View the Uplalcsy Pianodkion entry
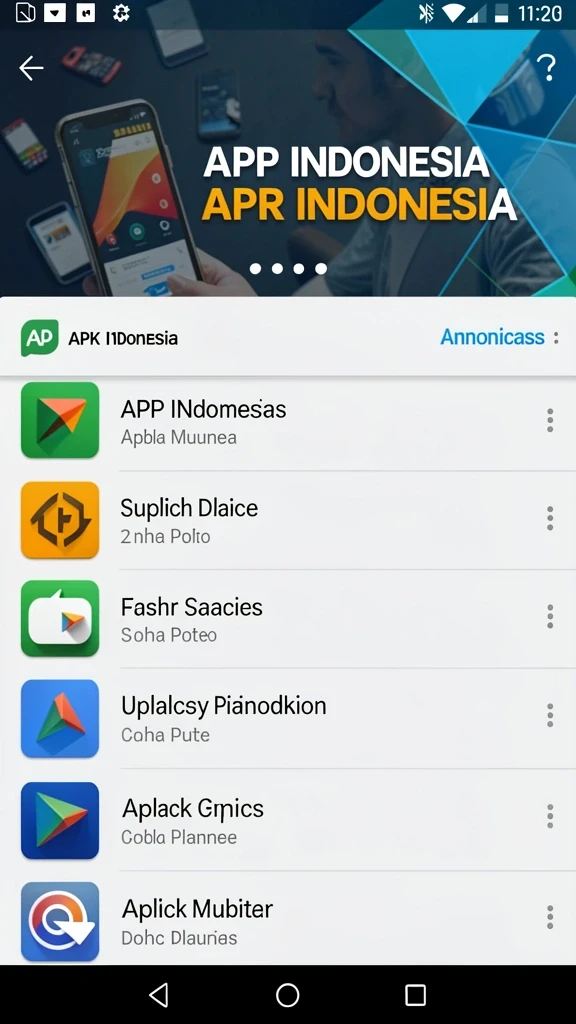This screenshot has height=1024, width=576. pyautogui.click(x=288, y=718)
